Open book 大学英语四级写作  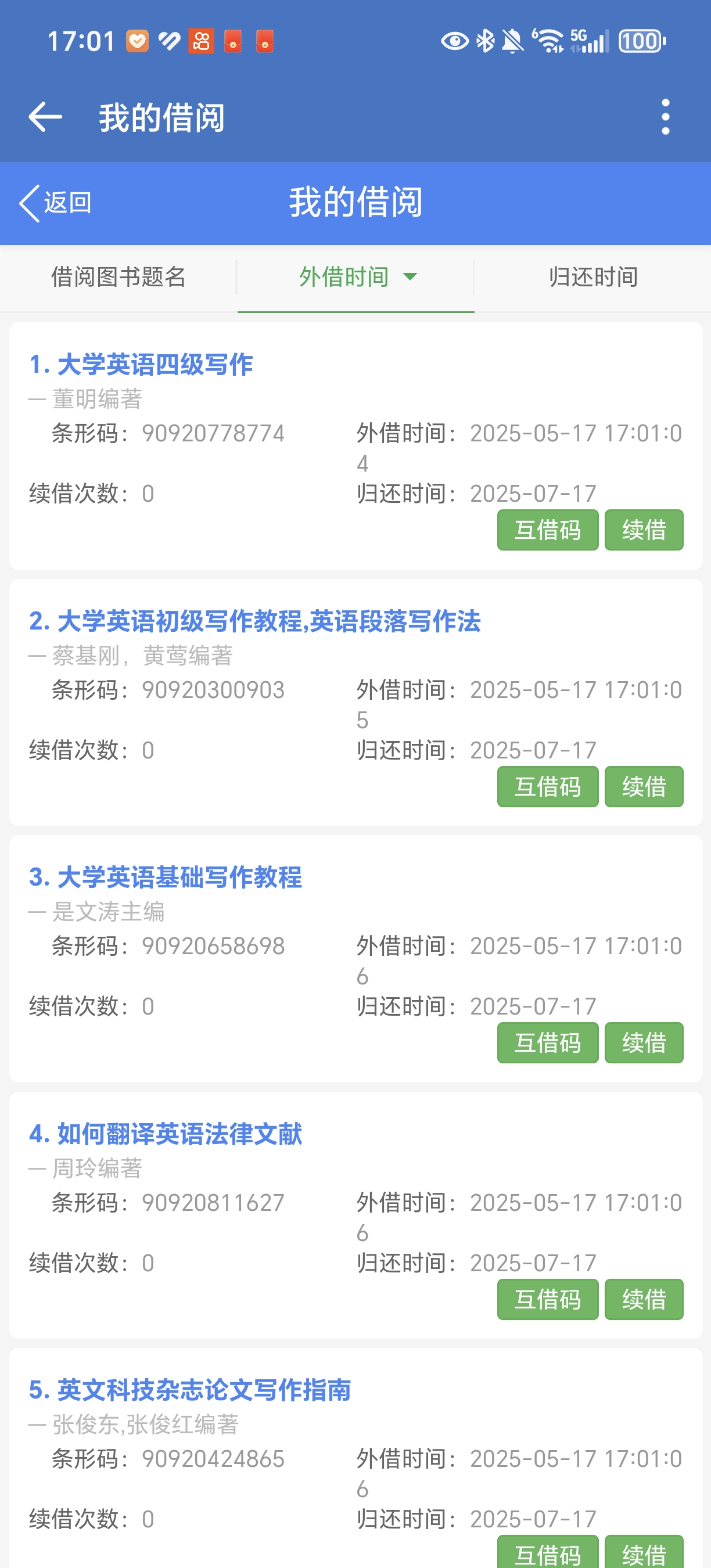coord(141,365)
